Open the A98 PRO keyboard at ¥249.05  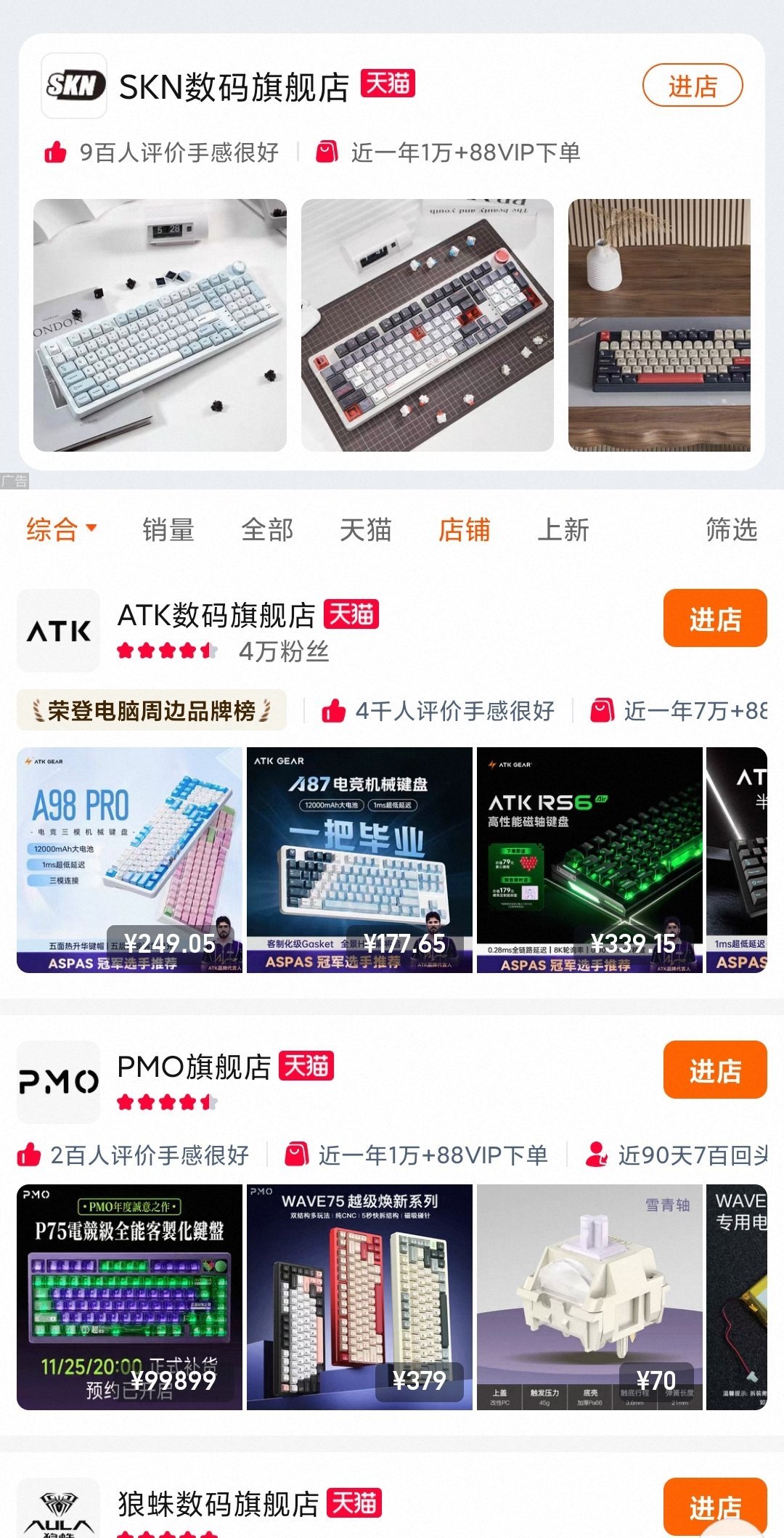[129, 860]
